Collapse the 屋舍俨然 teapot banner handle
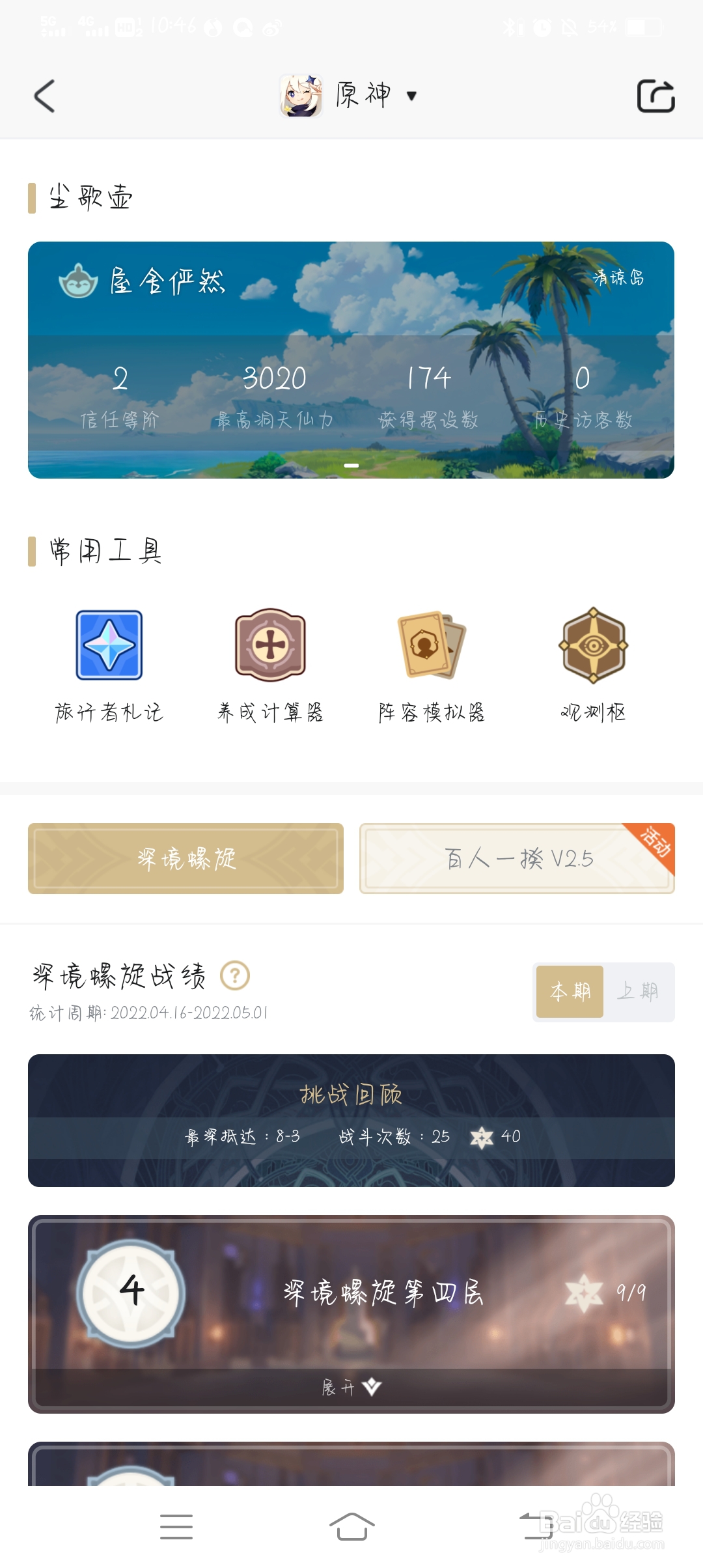The image size is (703, 1568). click(x=351, y=466)
